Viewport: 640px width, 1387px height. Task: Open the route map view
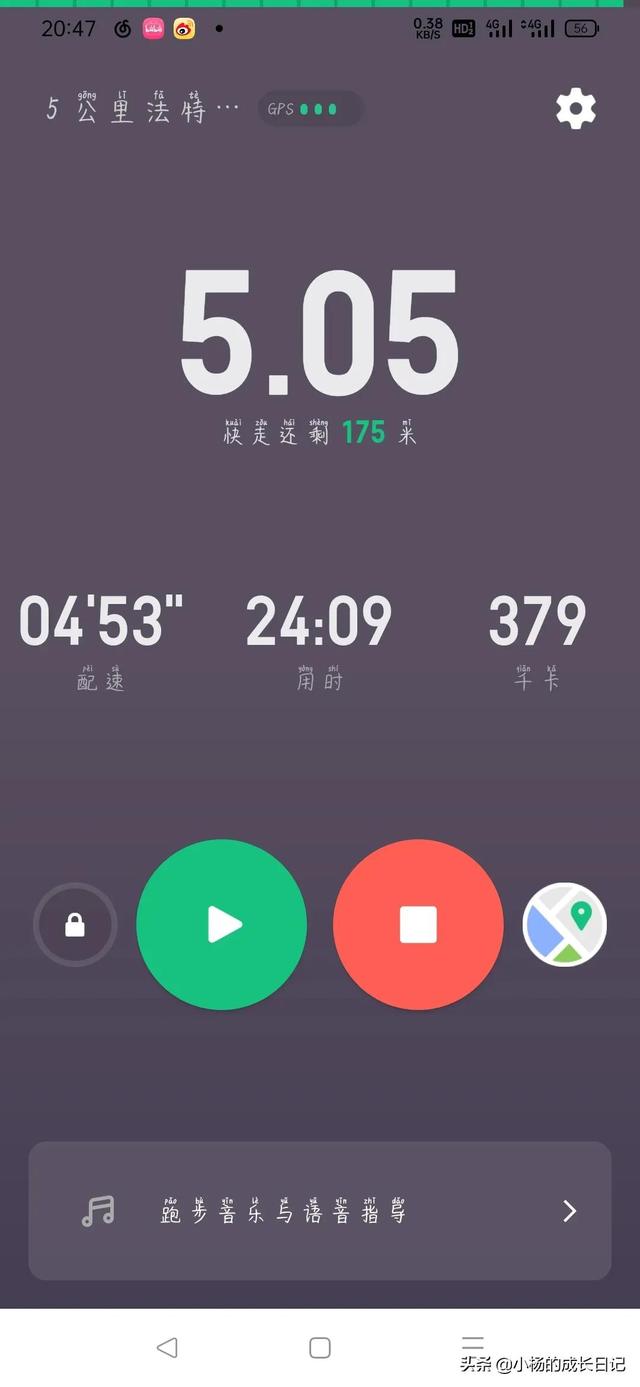pyautogui.click(x=565, y=925)
